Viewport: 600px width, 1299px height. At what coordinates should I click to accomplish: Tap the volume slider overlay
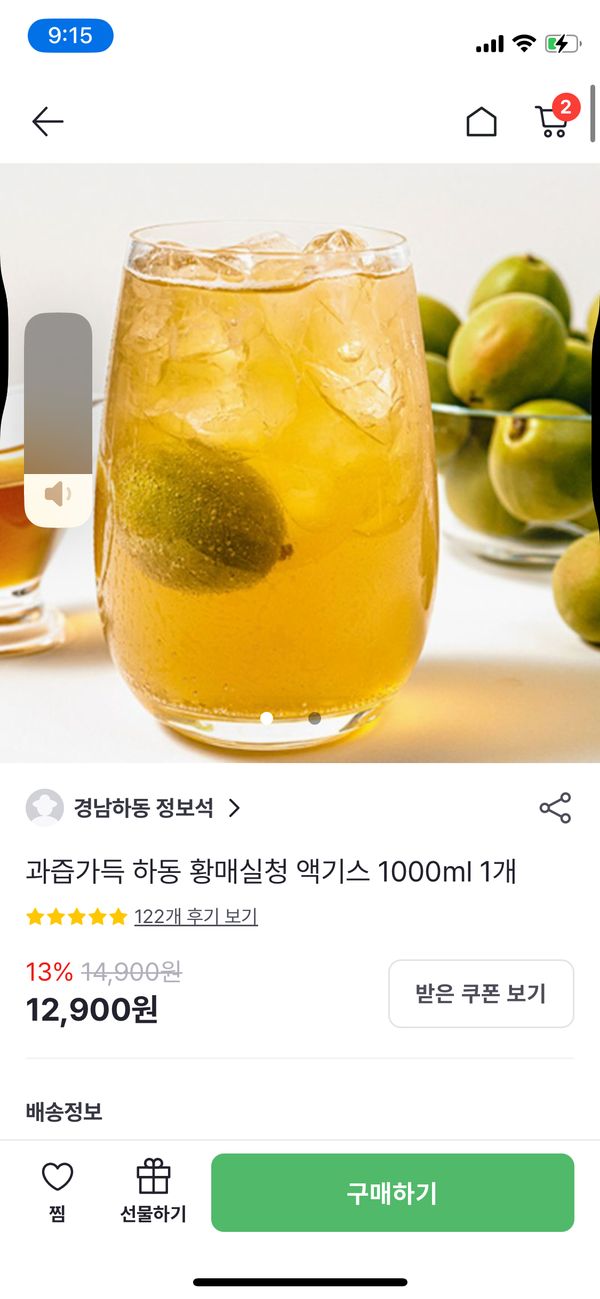click(x=58, y=420)
